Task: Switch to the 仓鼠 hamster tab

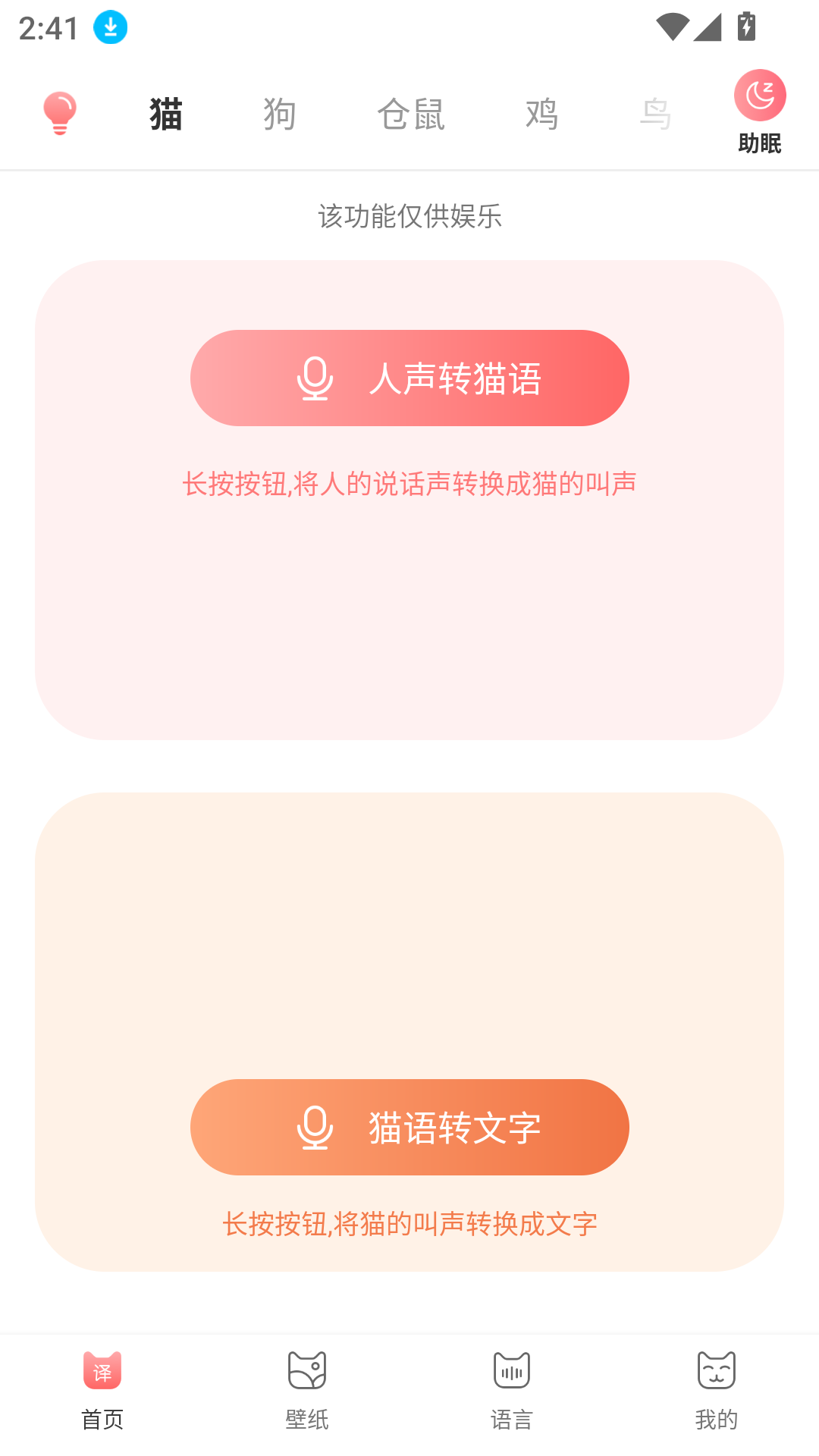Action: coord(412,112)
